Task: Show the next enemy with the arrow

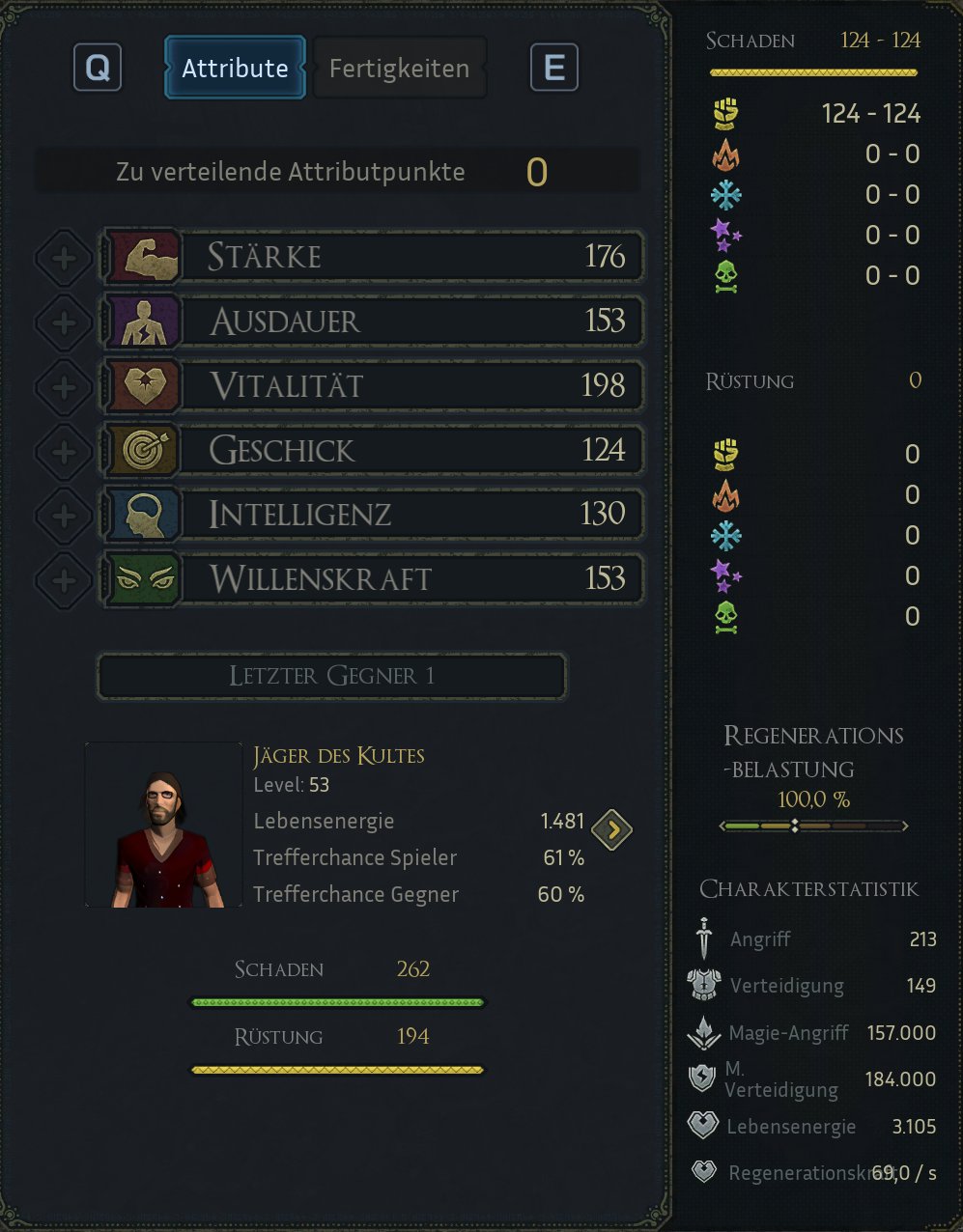Action: tap(611, 829)
